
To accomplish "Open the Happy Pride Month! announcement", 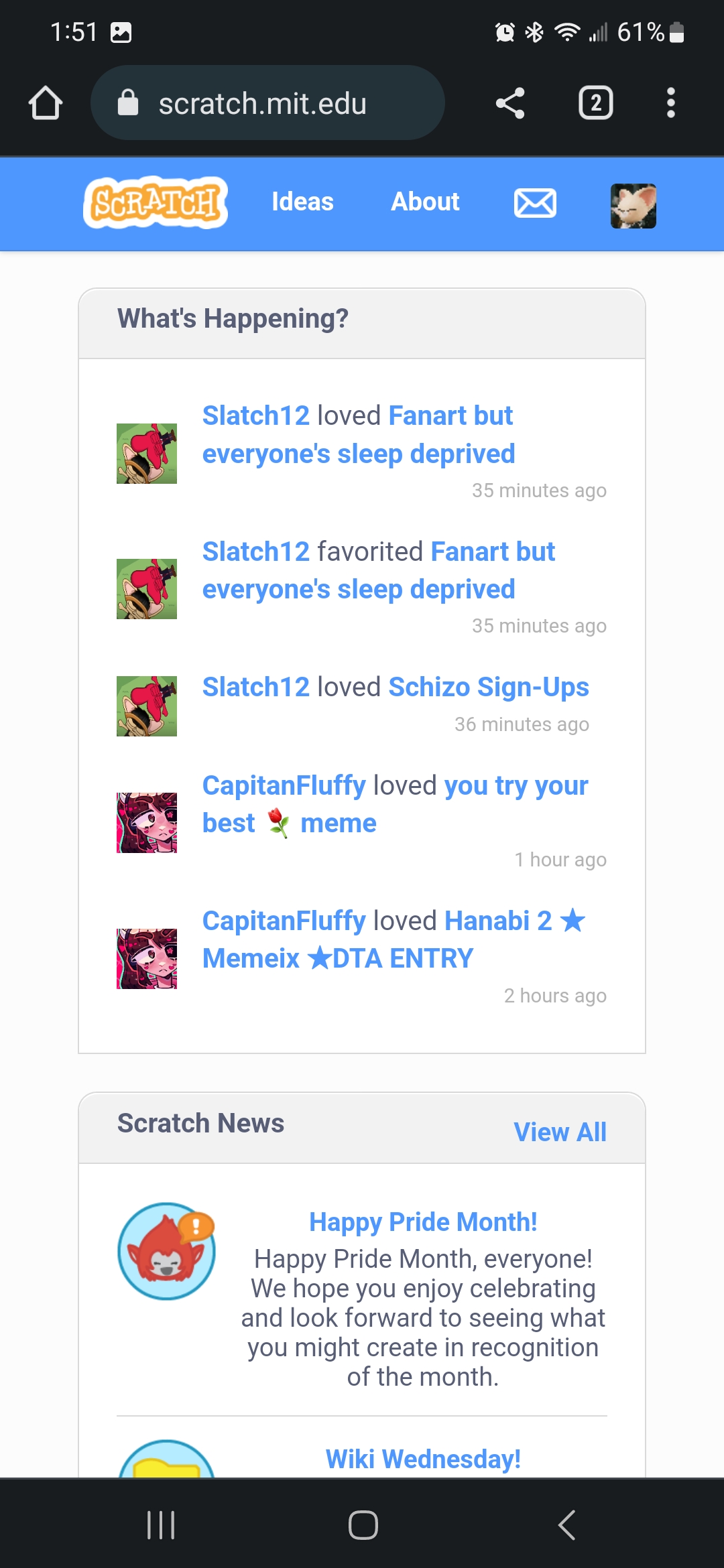I will click(423, 1221).
